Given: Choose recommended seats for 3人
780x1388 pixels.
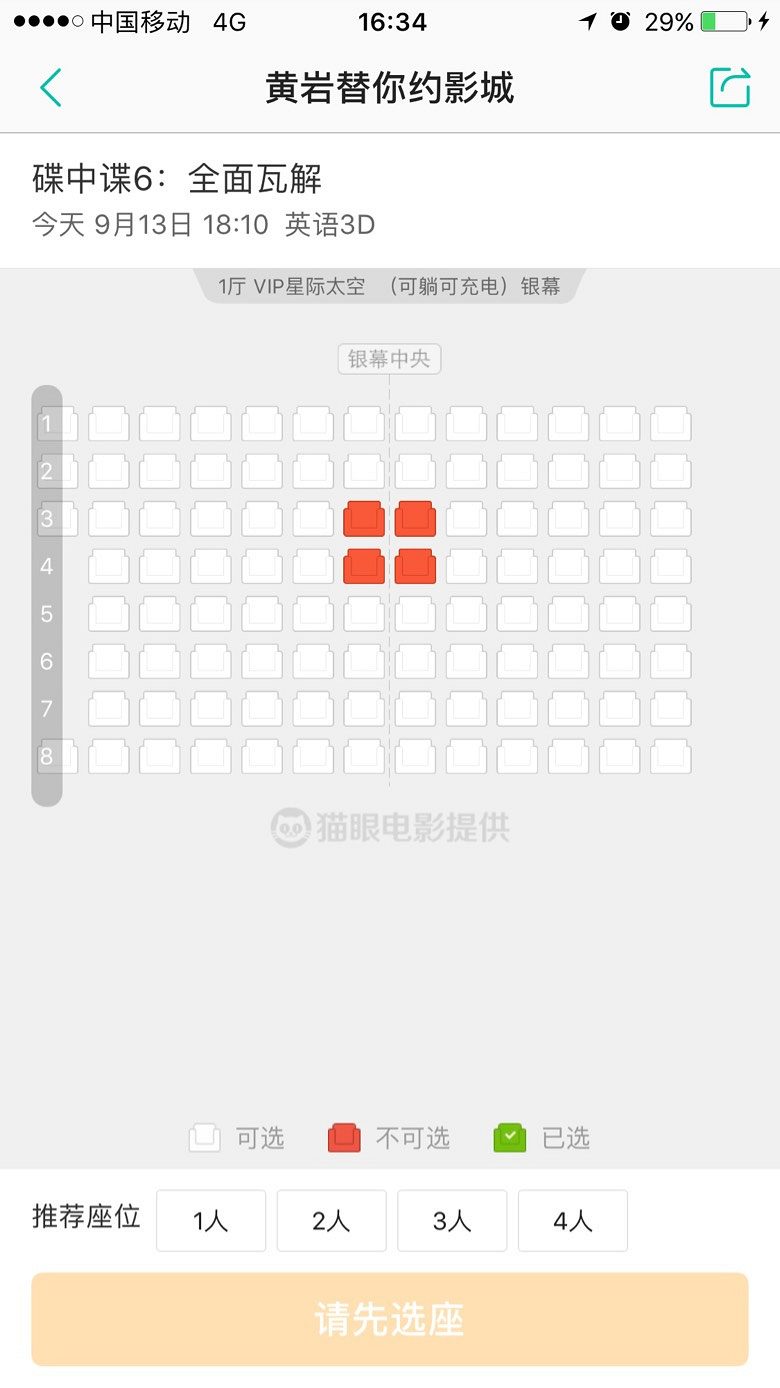Looking at the screenshot, I should [452, 1220].
